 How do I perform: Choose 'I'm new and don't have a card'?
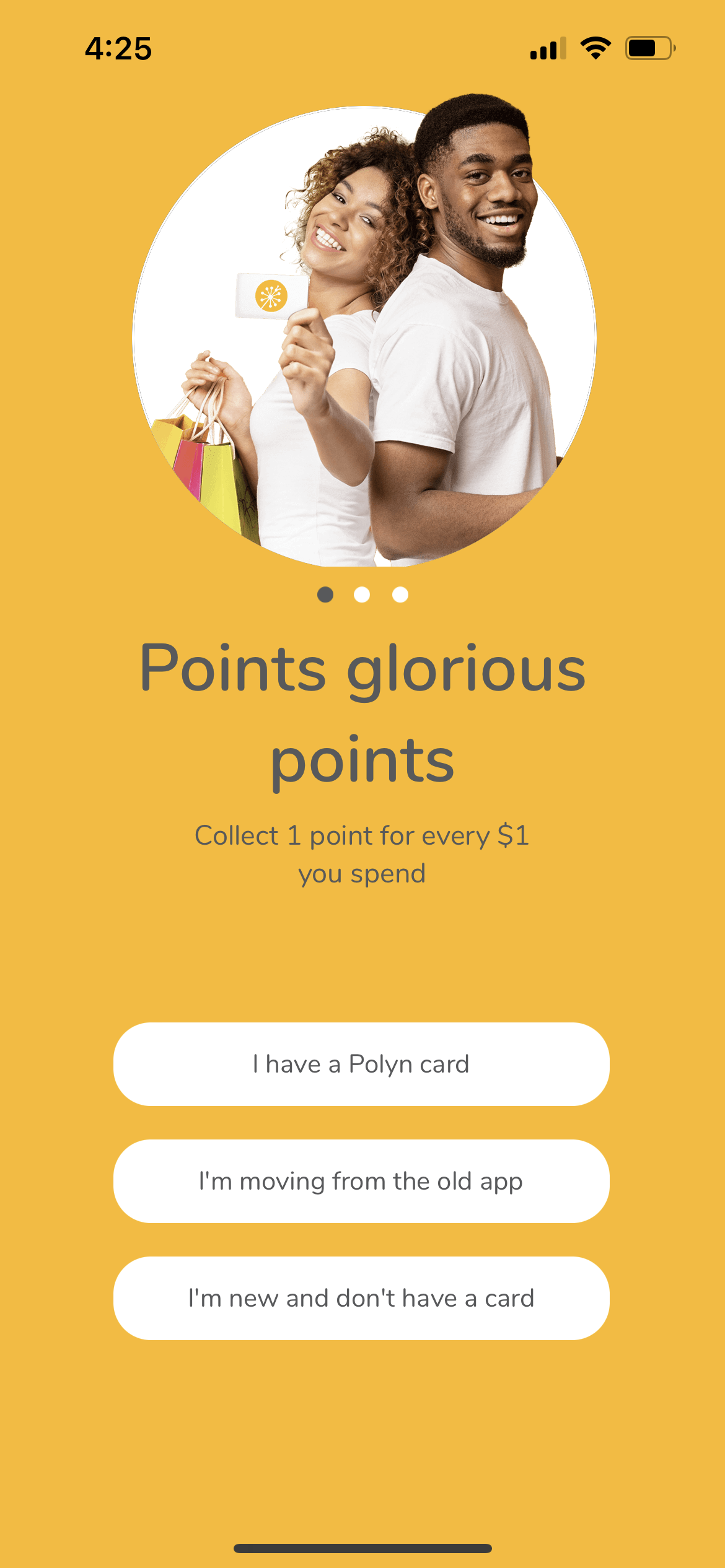[x=361, y=1298]
